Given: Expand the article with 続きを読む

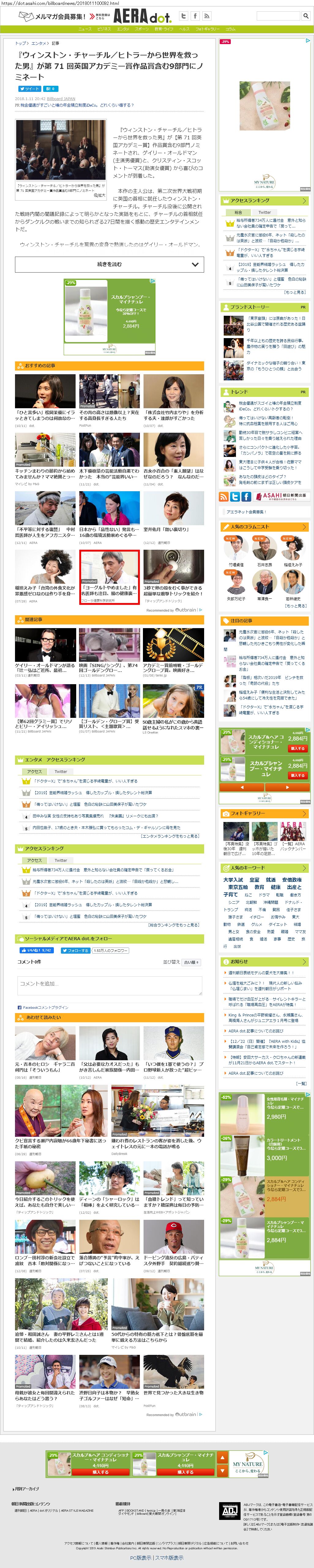Looking at the screenshot, I should [110, 264].
